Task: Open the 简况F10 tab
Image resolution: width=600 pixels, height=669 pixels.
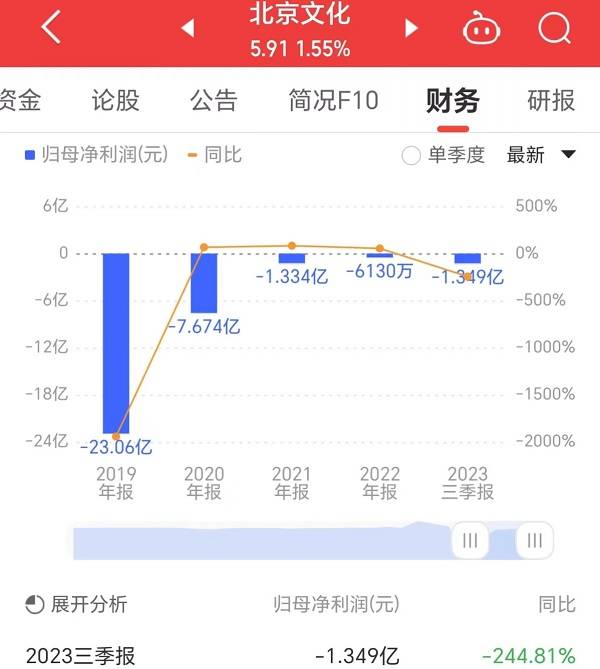Action: (333, 100)
